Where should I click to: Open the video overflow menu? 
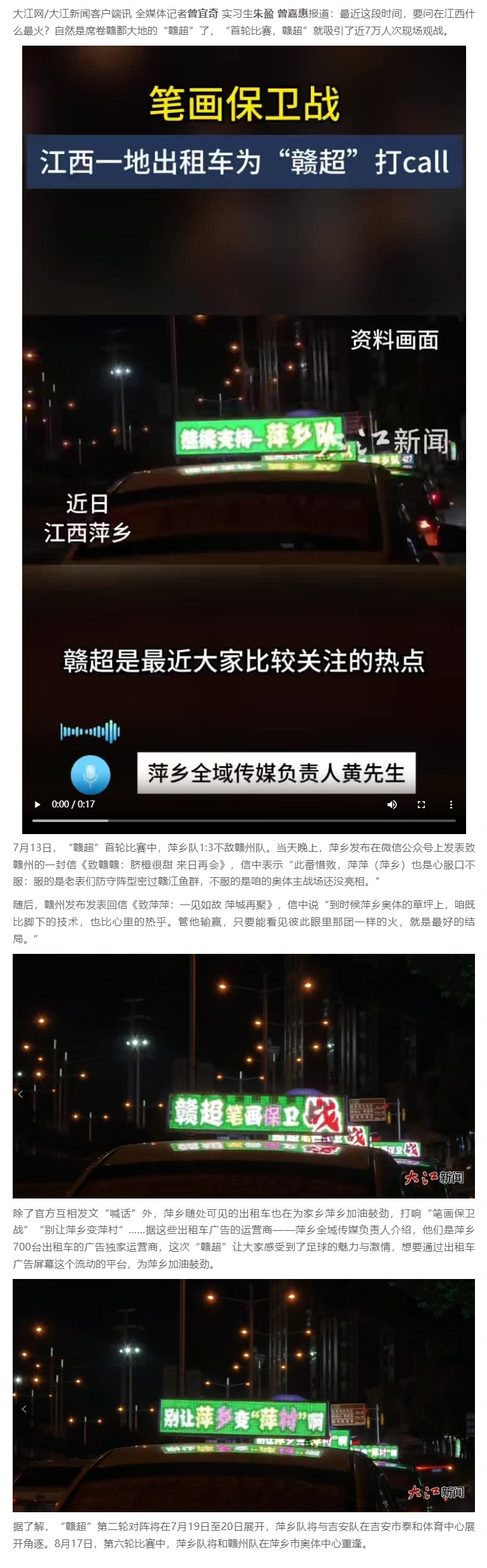click(451, 804)
